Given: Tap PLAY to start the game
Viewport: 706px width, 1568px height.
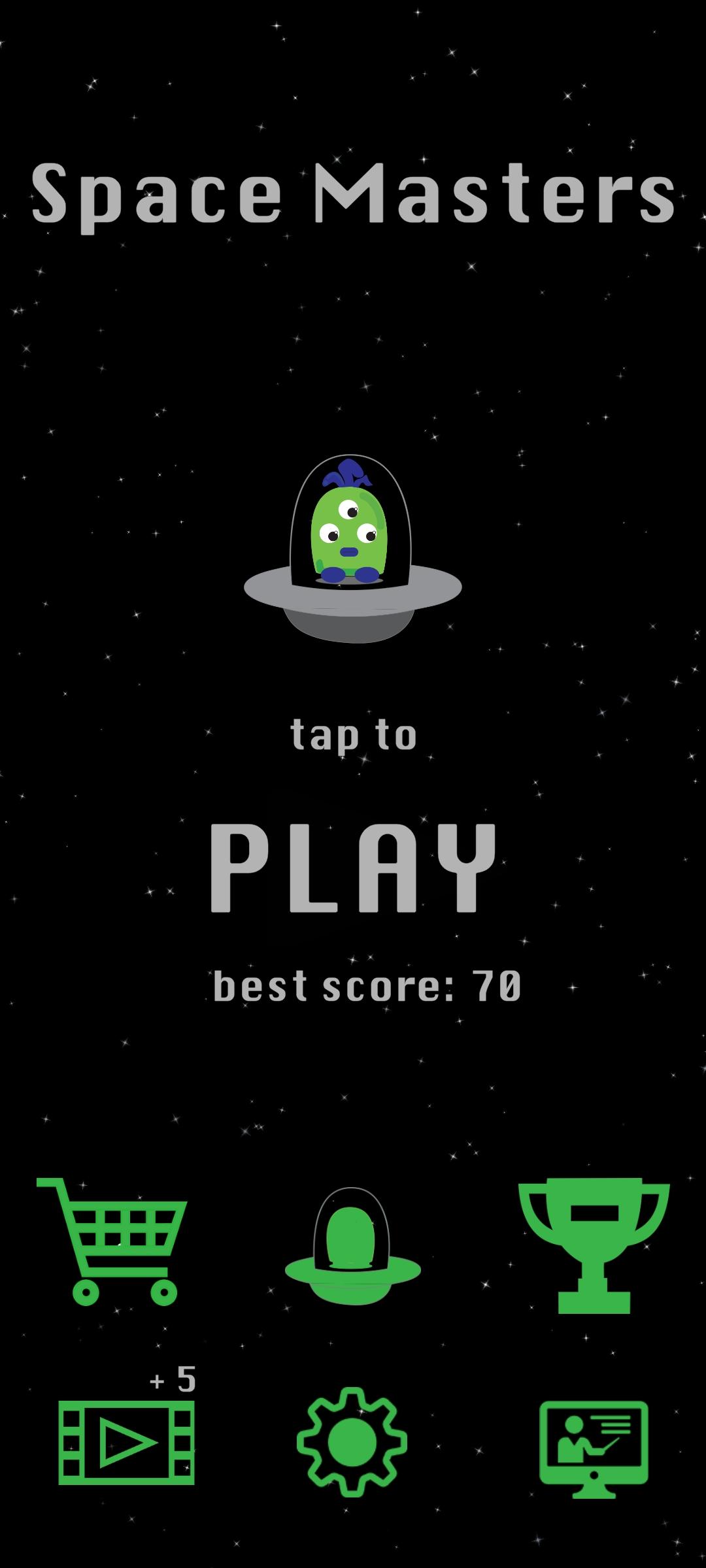Looking at the screenshot, I should point(353,867).
